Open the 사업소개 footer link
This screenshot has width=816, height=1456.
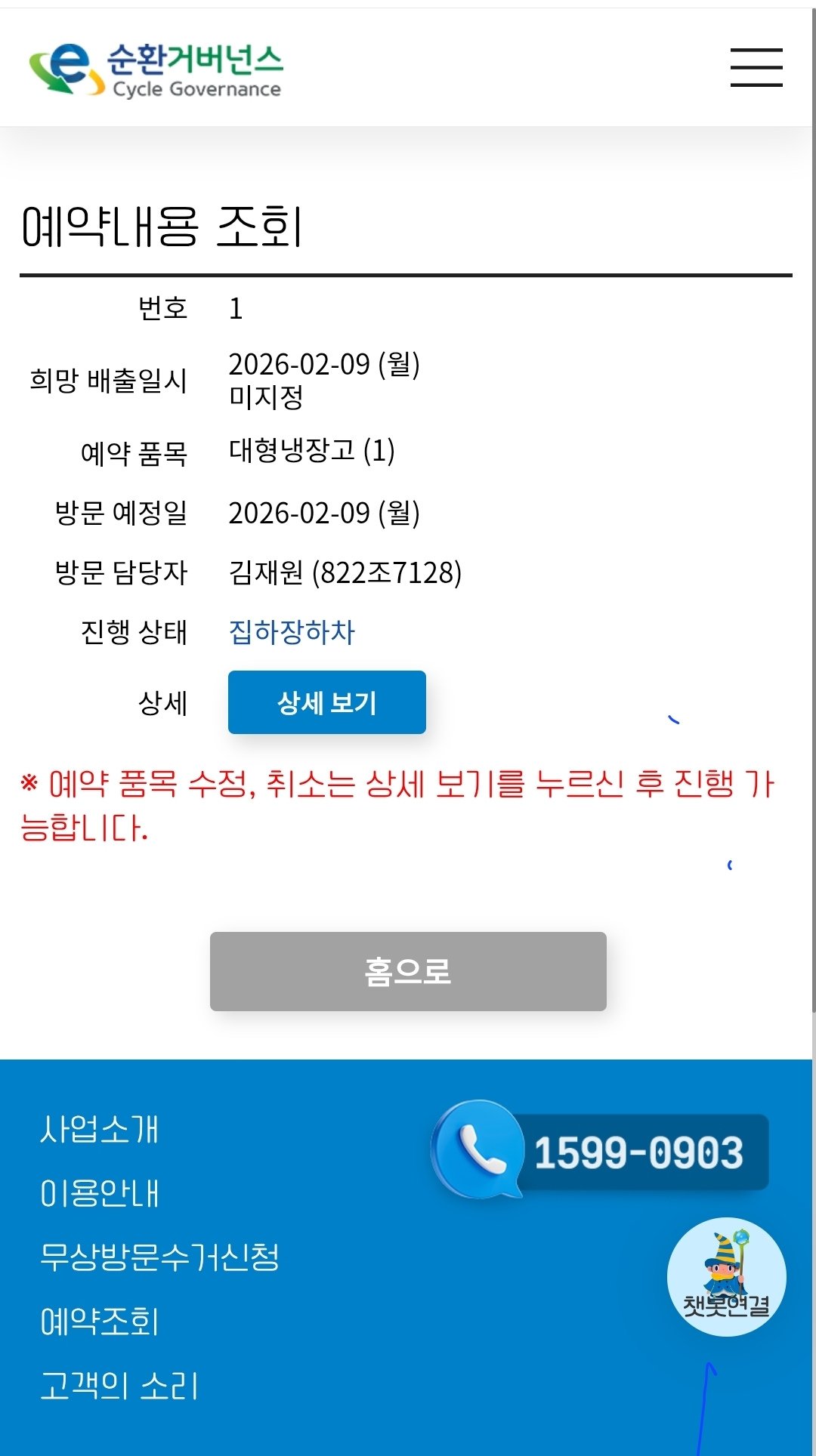tap(99, 1130)
